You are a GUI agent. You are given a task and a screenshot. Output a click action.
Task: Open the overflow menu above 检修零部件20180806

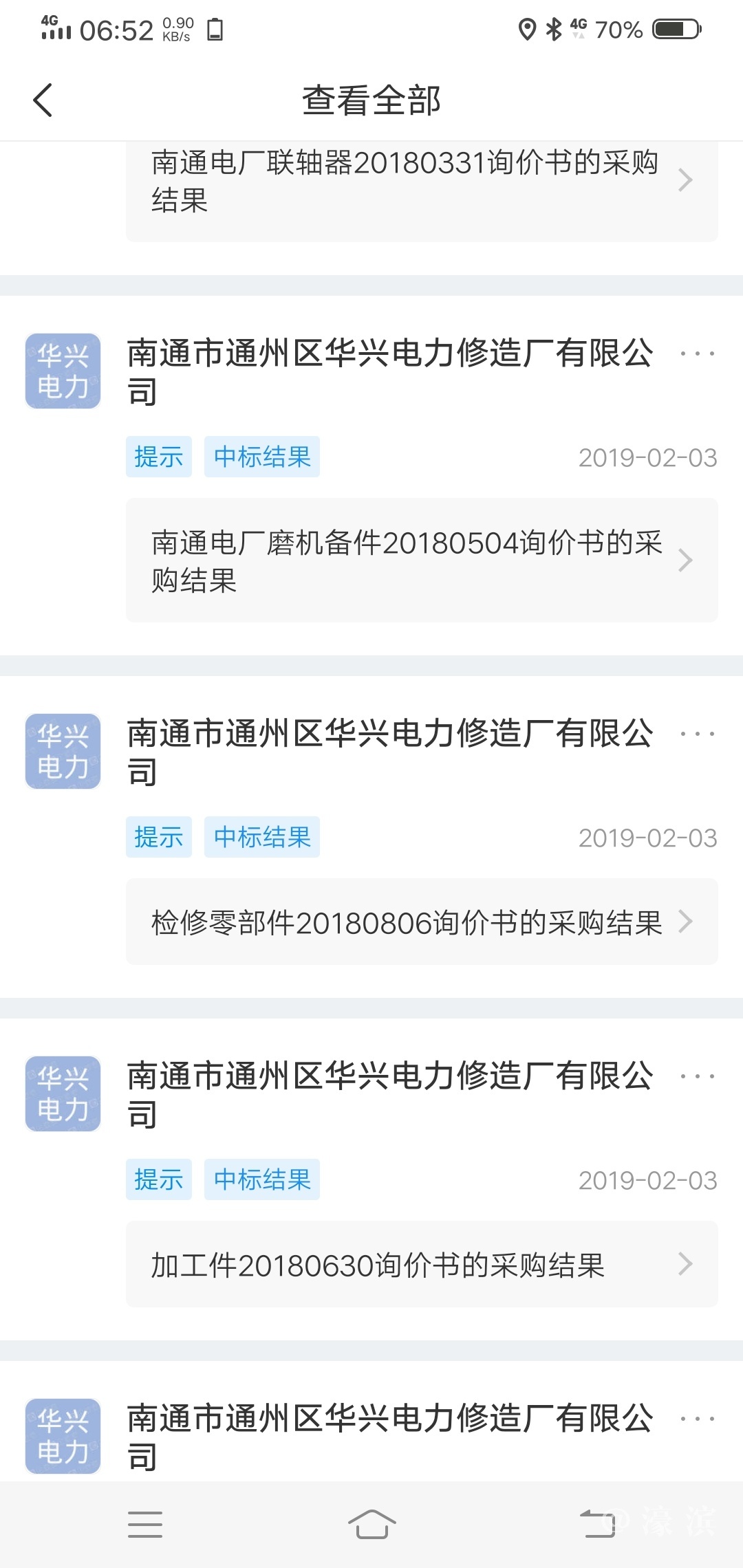click(x=697, y=734)
